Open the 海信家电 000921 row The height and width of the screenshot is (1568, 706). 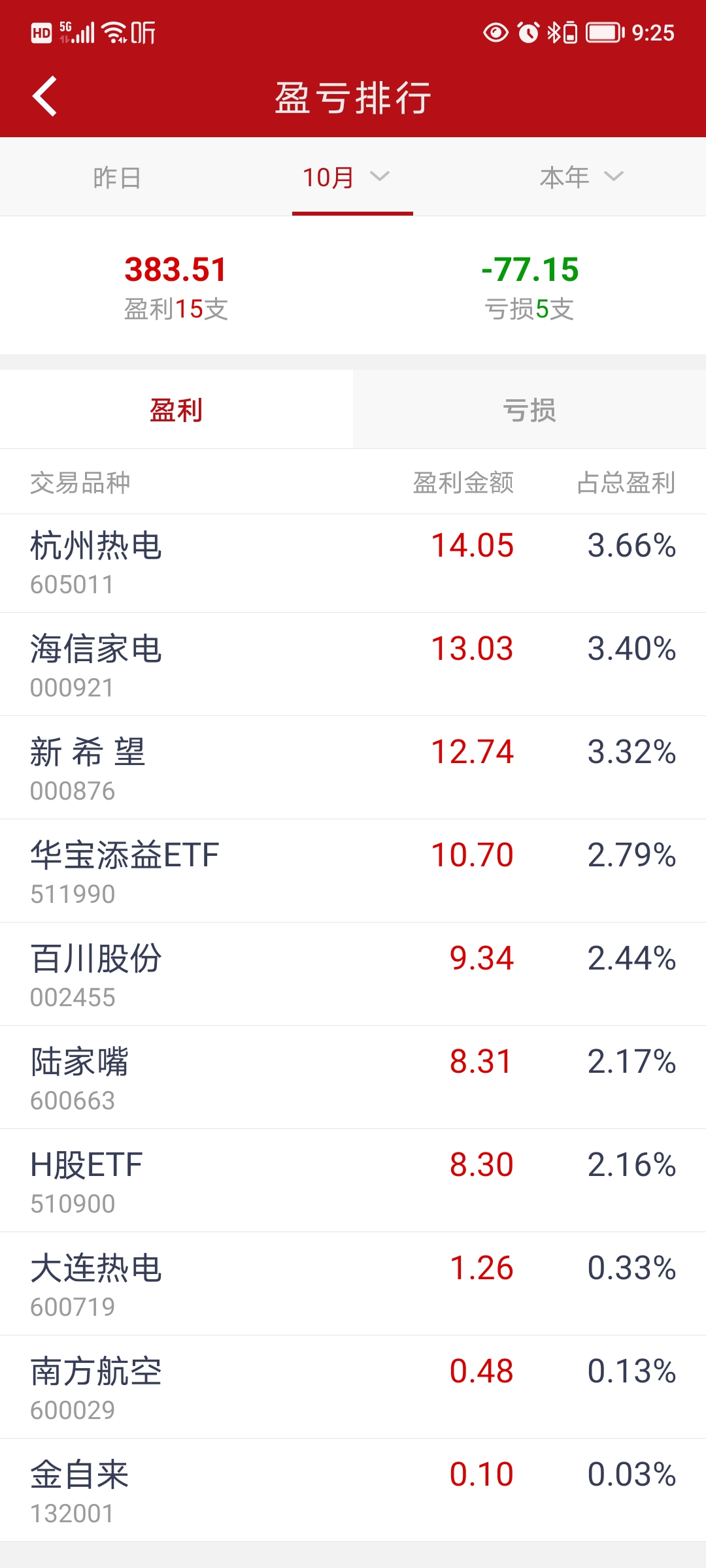(x=353, y=664)
